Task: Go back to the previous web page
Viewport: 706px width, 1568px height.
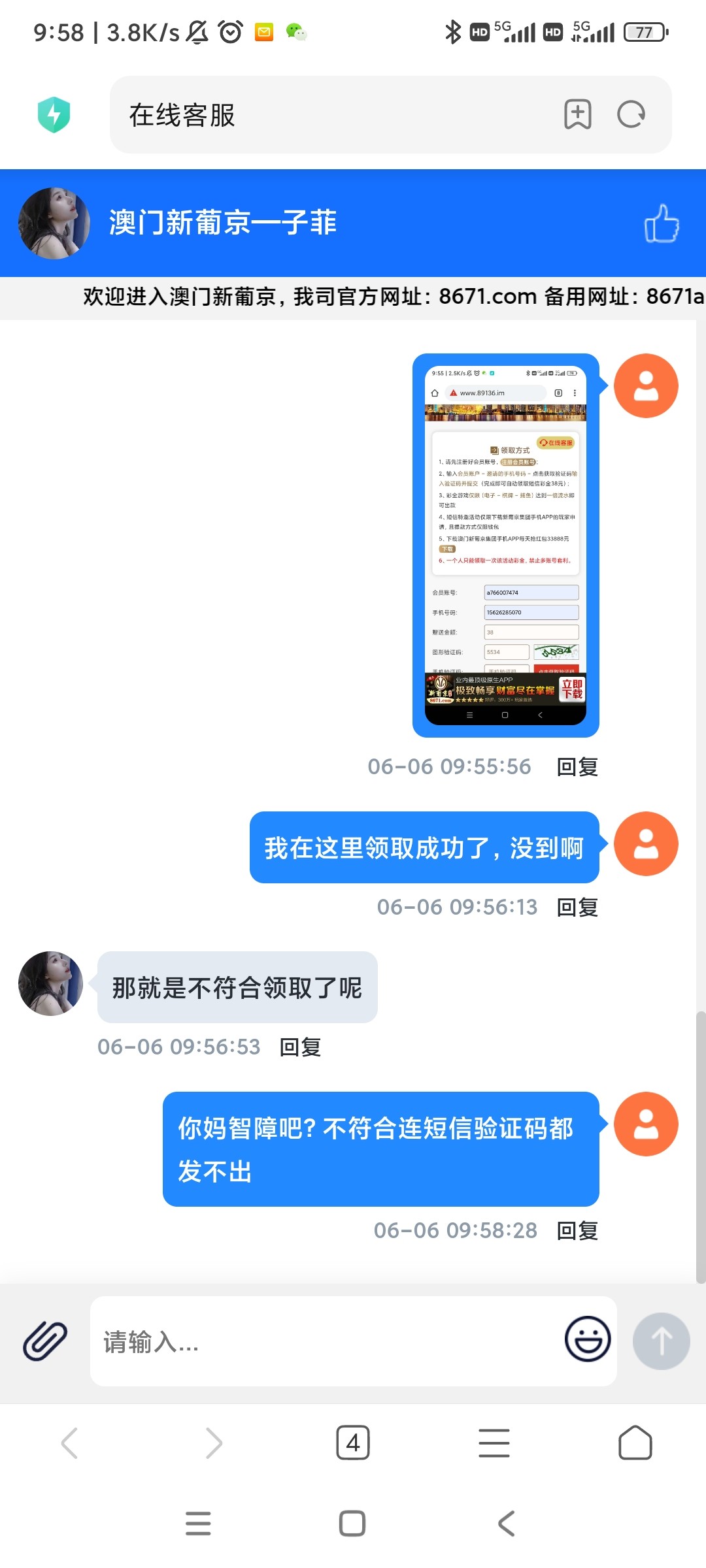Action: click(70, 1443)
